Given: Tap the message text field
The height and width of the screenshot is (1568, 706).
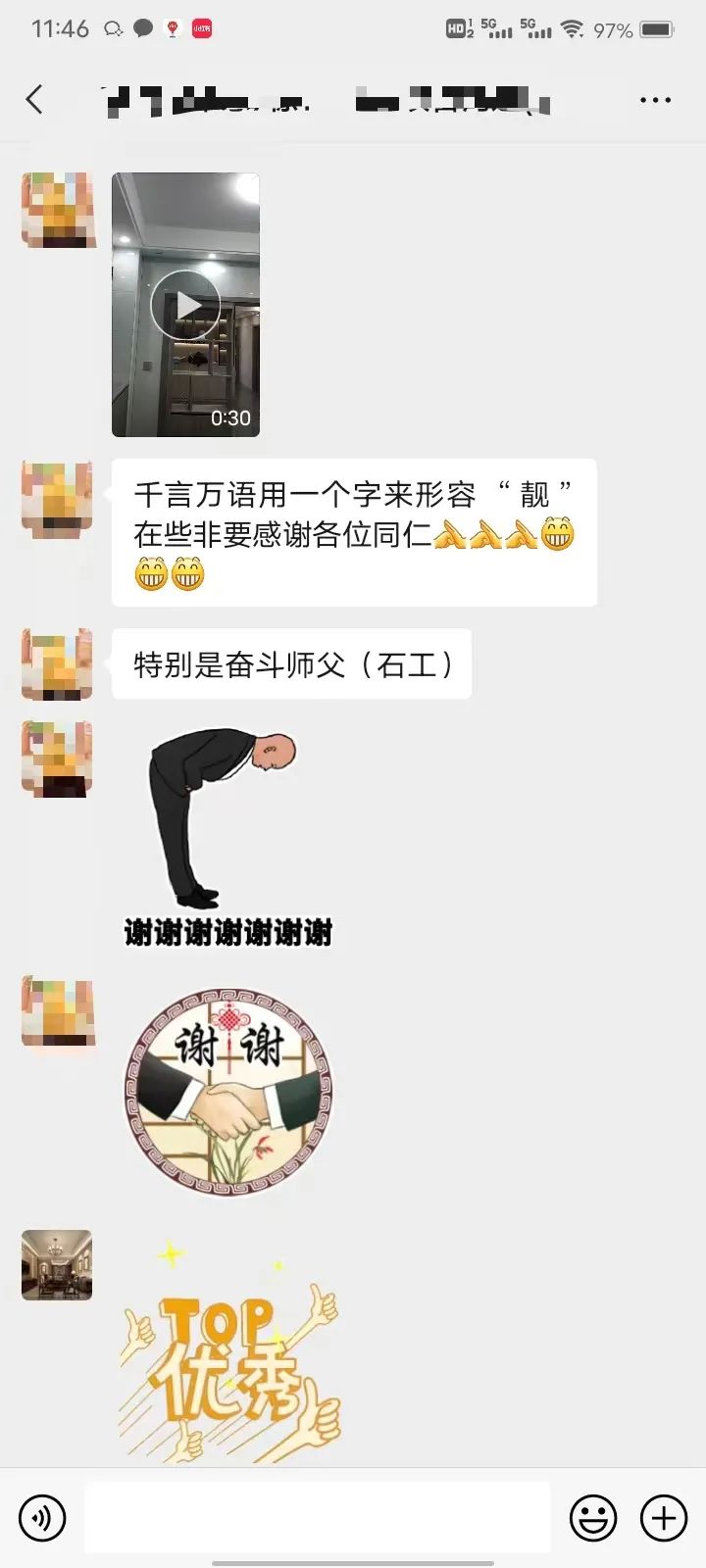Looking at the screenshot, I should tap(317, 1518).
